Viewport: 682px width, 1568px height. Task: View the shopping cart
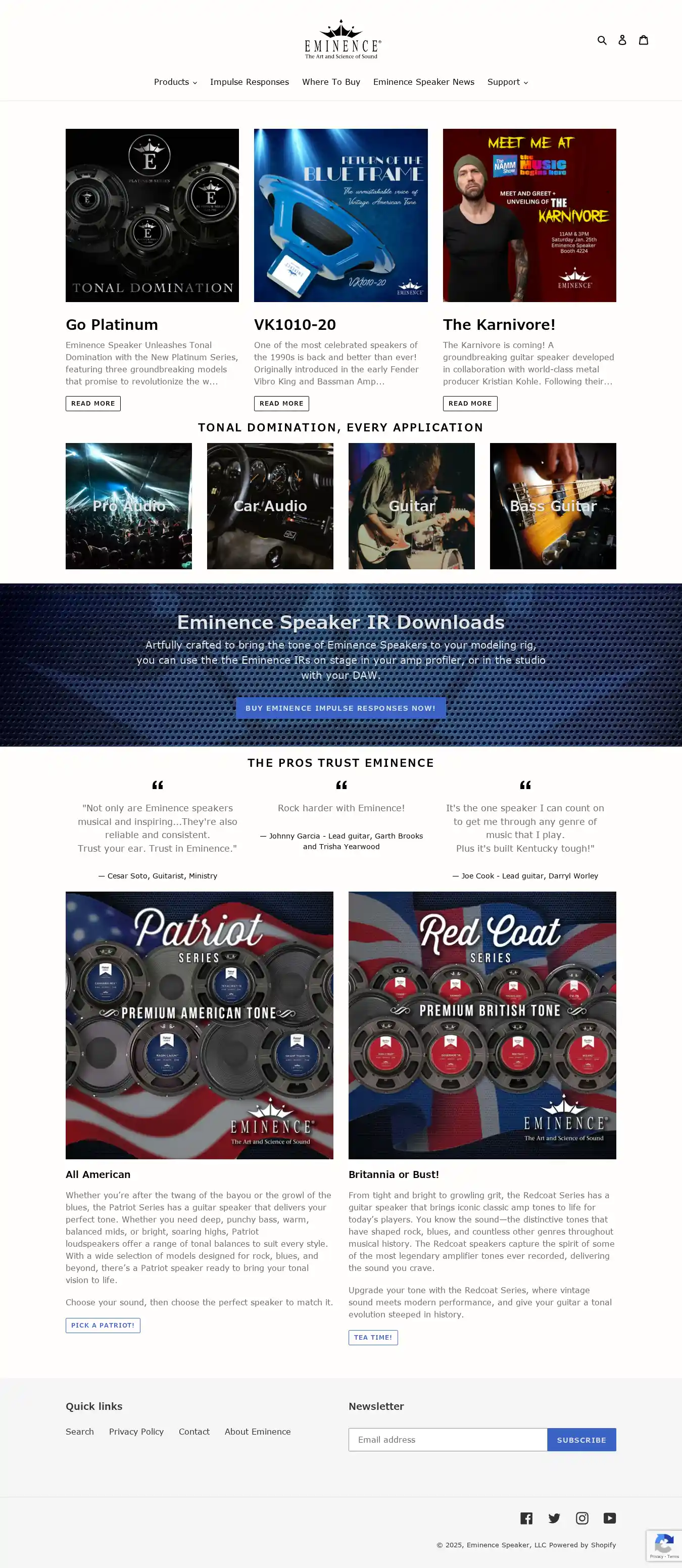pyautogui.click(x=643, y=40)
